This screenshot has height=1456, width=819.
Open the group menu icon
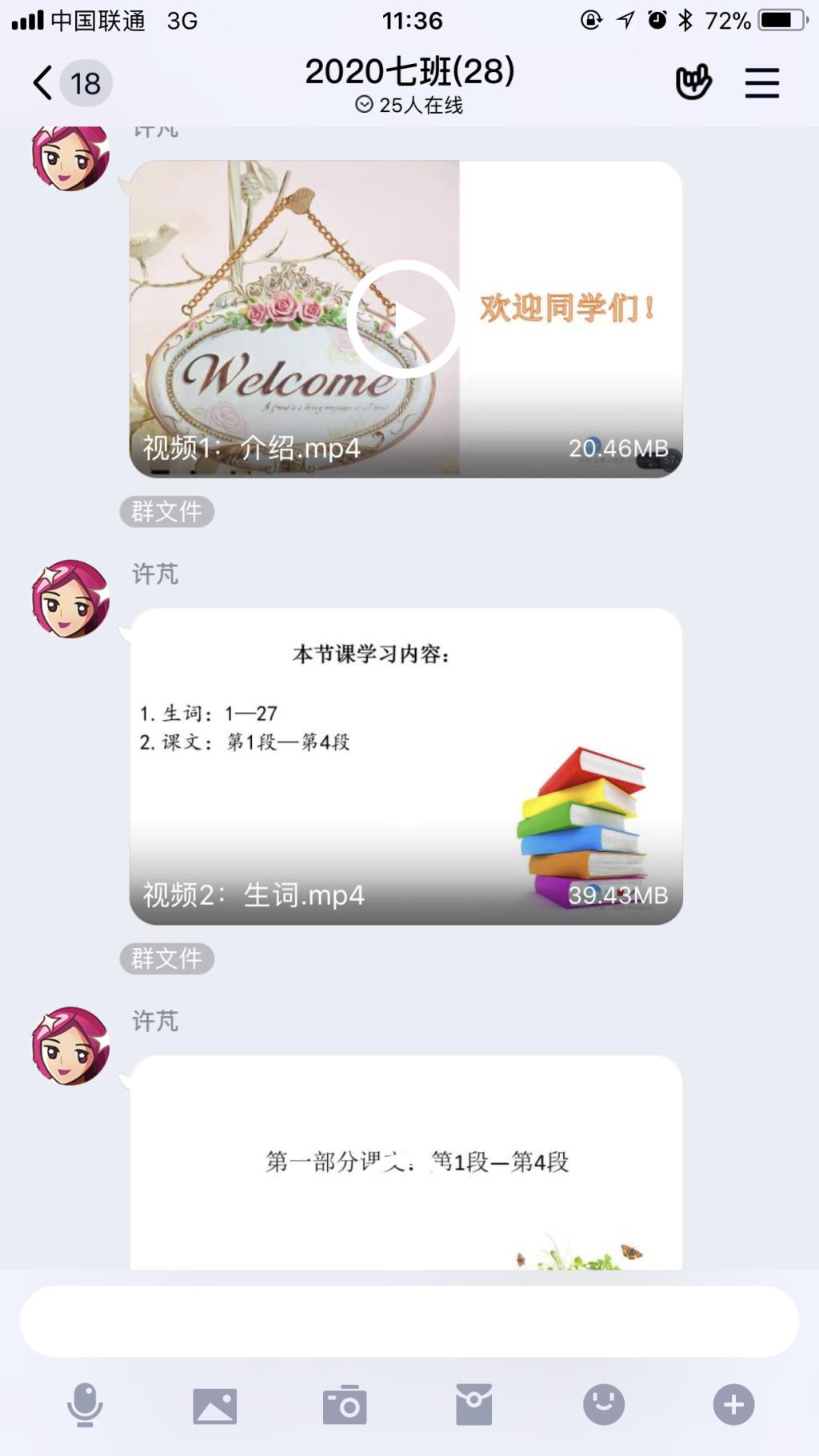coord(761,83)
